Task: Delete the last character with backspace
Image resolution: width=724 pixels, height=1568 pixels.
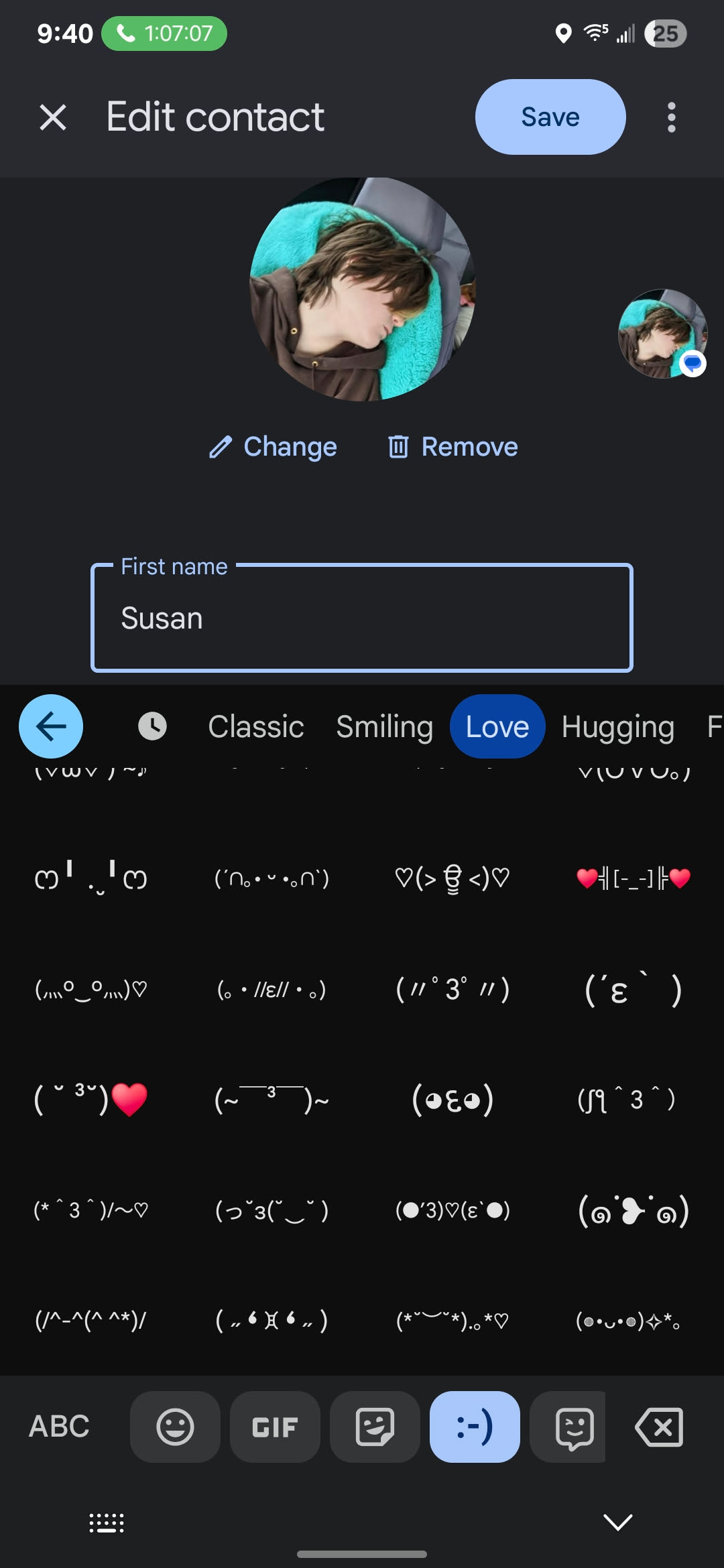Action: (x=659, y=1426)
